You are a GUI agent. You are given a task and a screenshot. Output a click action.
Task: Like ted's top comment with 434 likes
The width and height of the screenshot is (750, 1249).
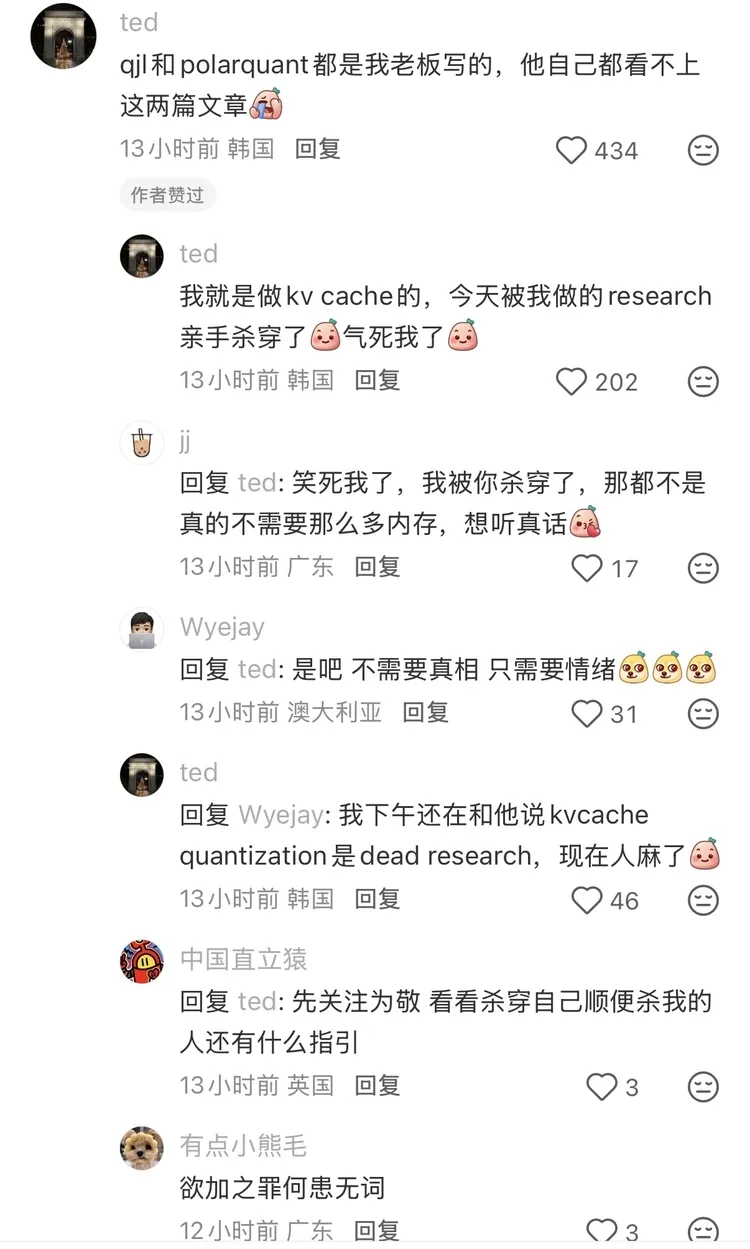572,150
